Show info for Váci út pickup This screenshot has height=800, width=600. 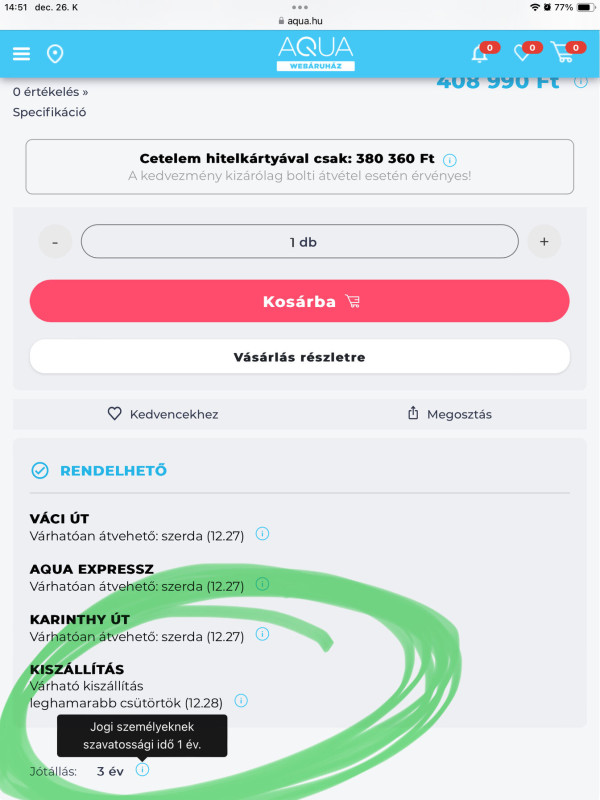(x=263, y=534)
